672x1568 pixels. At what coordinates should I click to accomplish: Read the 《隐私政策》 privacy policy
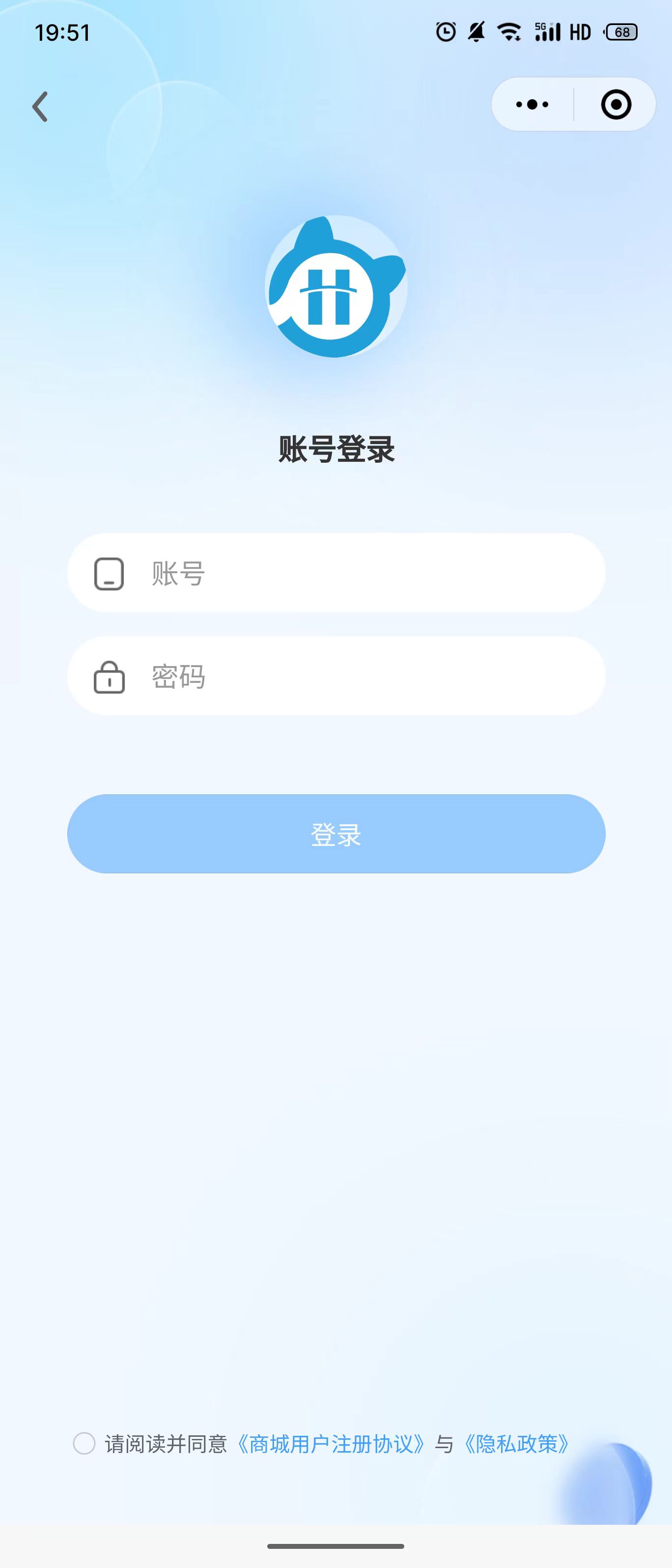pyautogui.click(x=517, y=1444)
